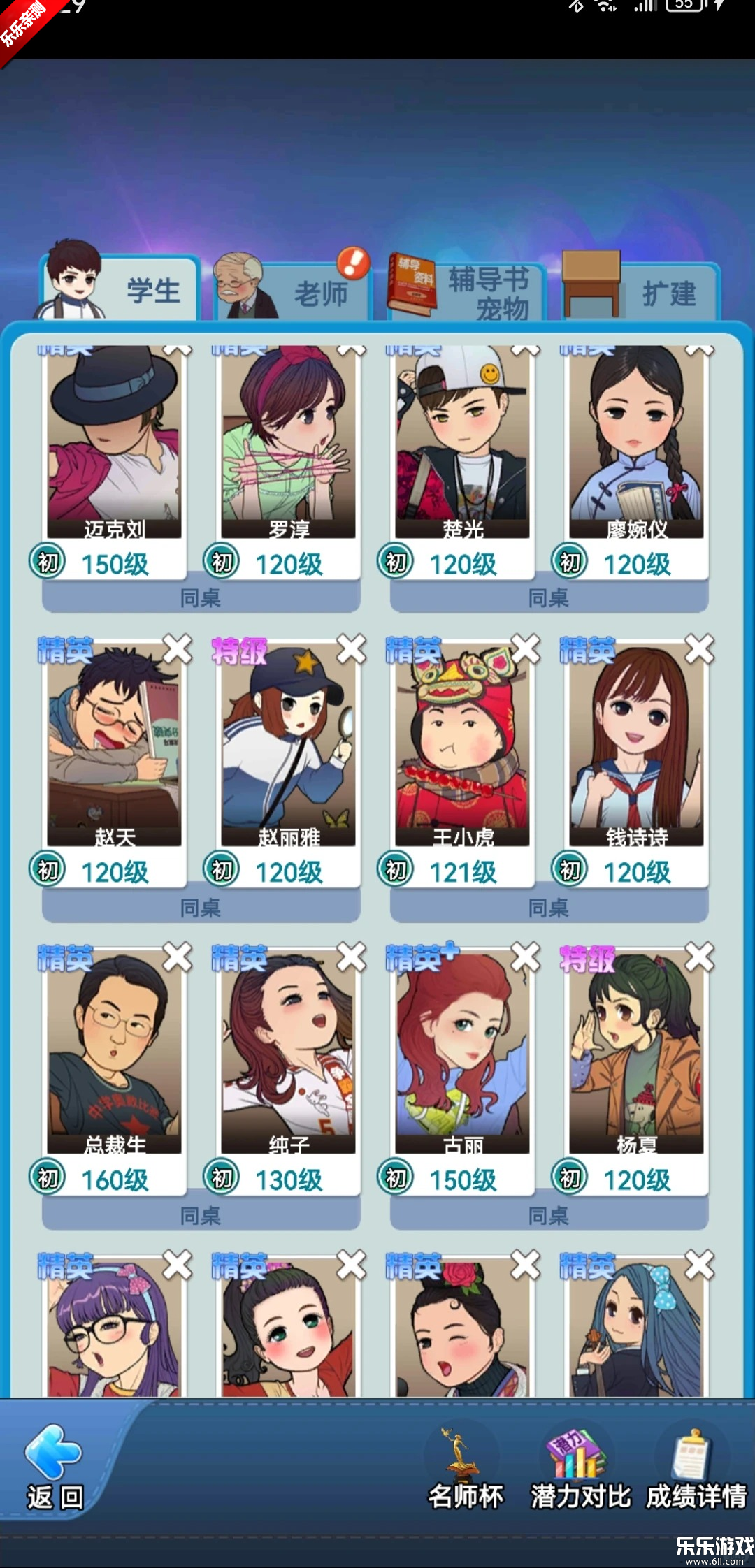Remove student 赵天 with the X
Image resolution: width=755 pixels, height=1568 pixels.
[178, 649]
